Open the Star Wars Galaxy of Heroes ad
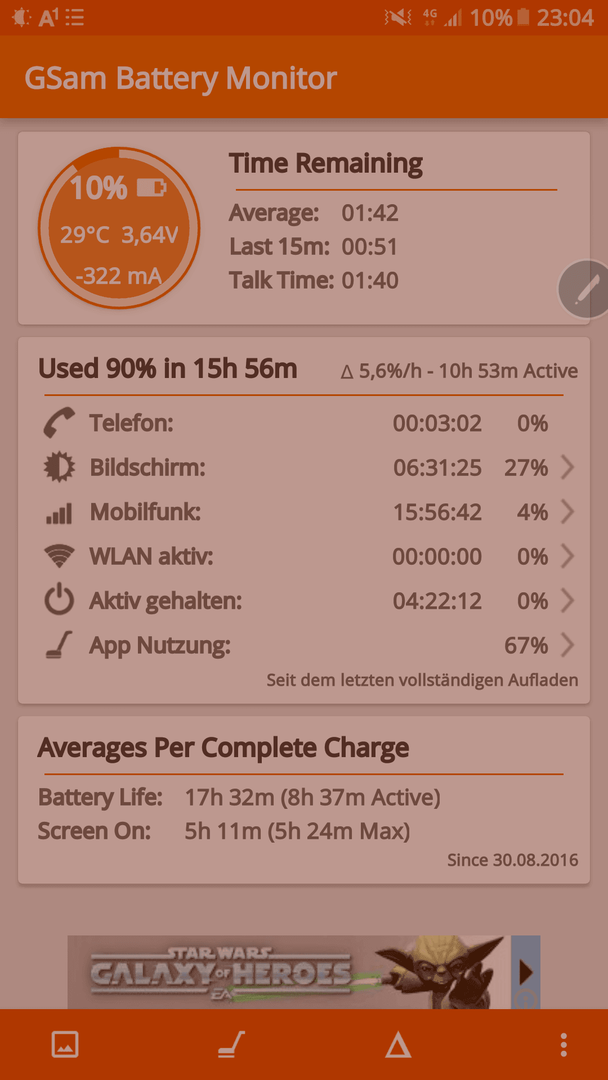Screen dimensions: 608x1080 click(x=304, y=972)
